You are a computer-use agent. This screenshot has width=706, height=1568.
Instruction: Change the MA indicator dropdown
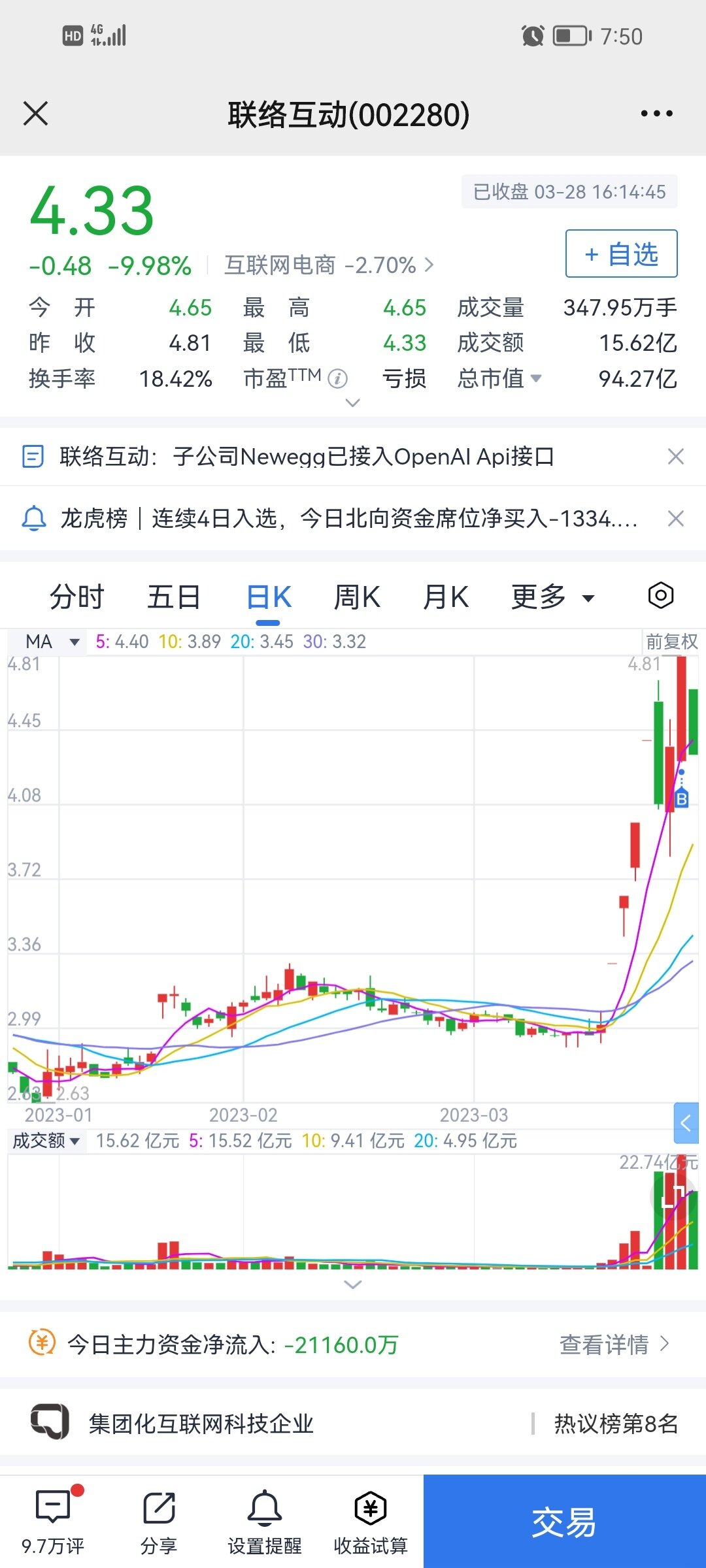(52, 642)
